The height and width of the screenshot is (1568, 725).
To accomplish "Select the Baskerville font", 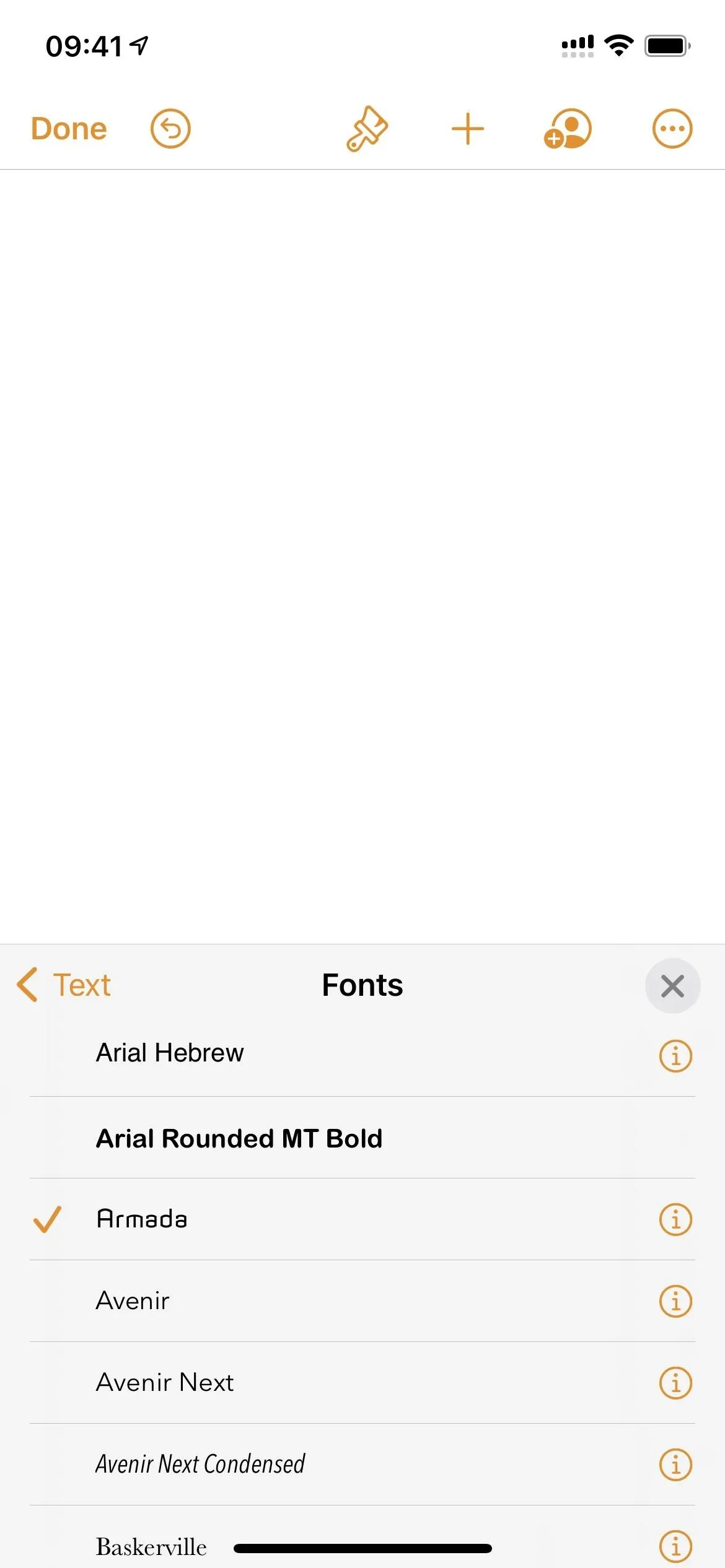I will point(151,1546).
